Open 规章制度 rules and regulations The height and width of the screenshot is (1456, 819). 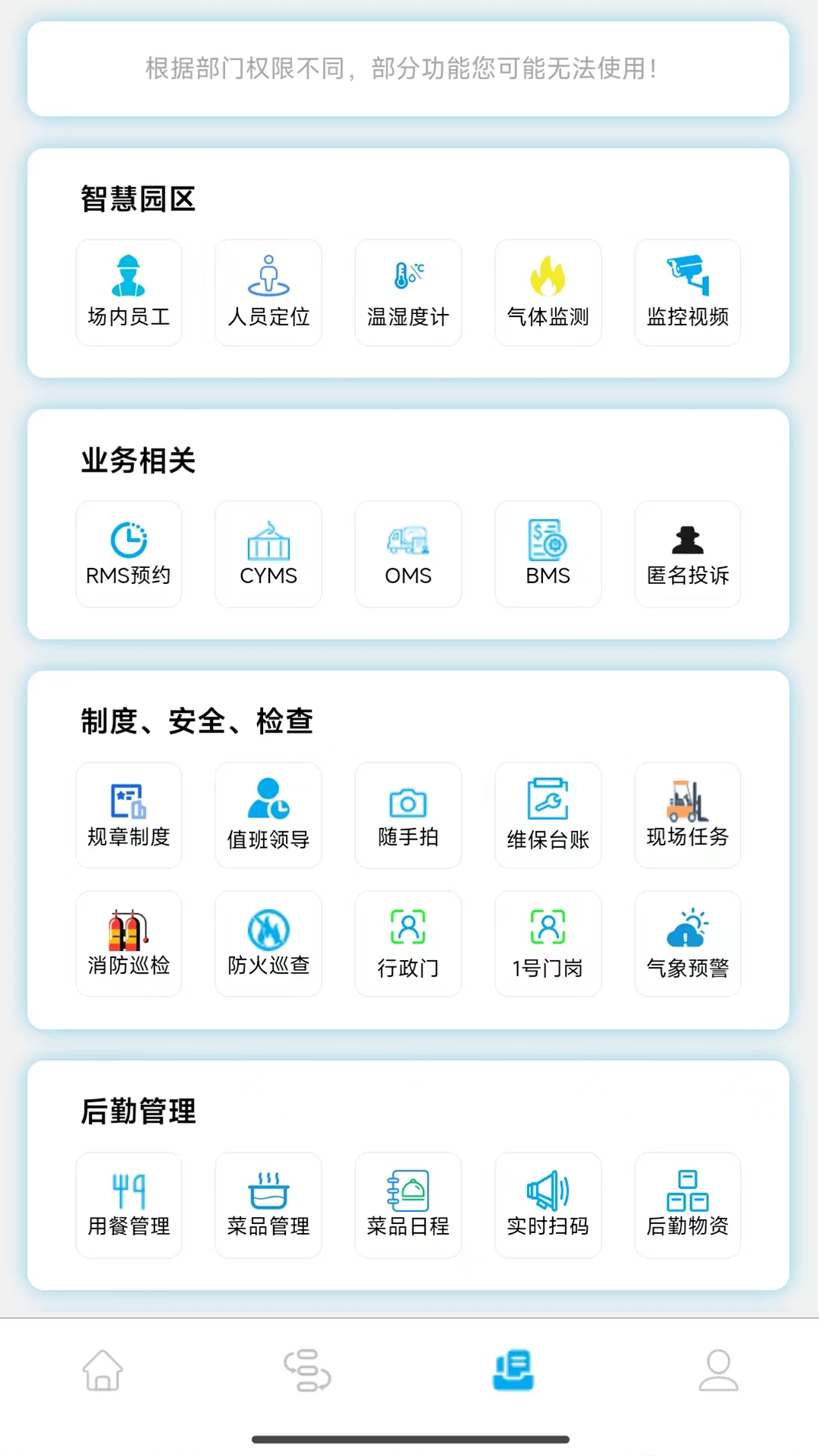point(128,815)
